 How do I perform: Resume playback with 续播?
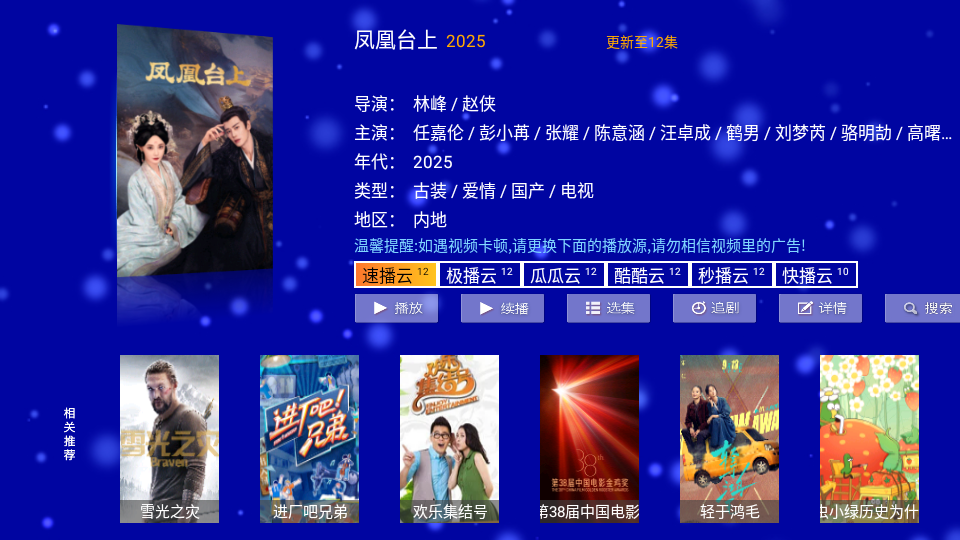[503, 308]
